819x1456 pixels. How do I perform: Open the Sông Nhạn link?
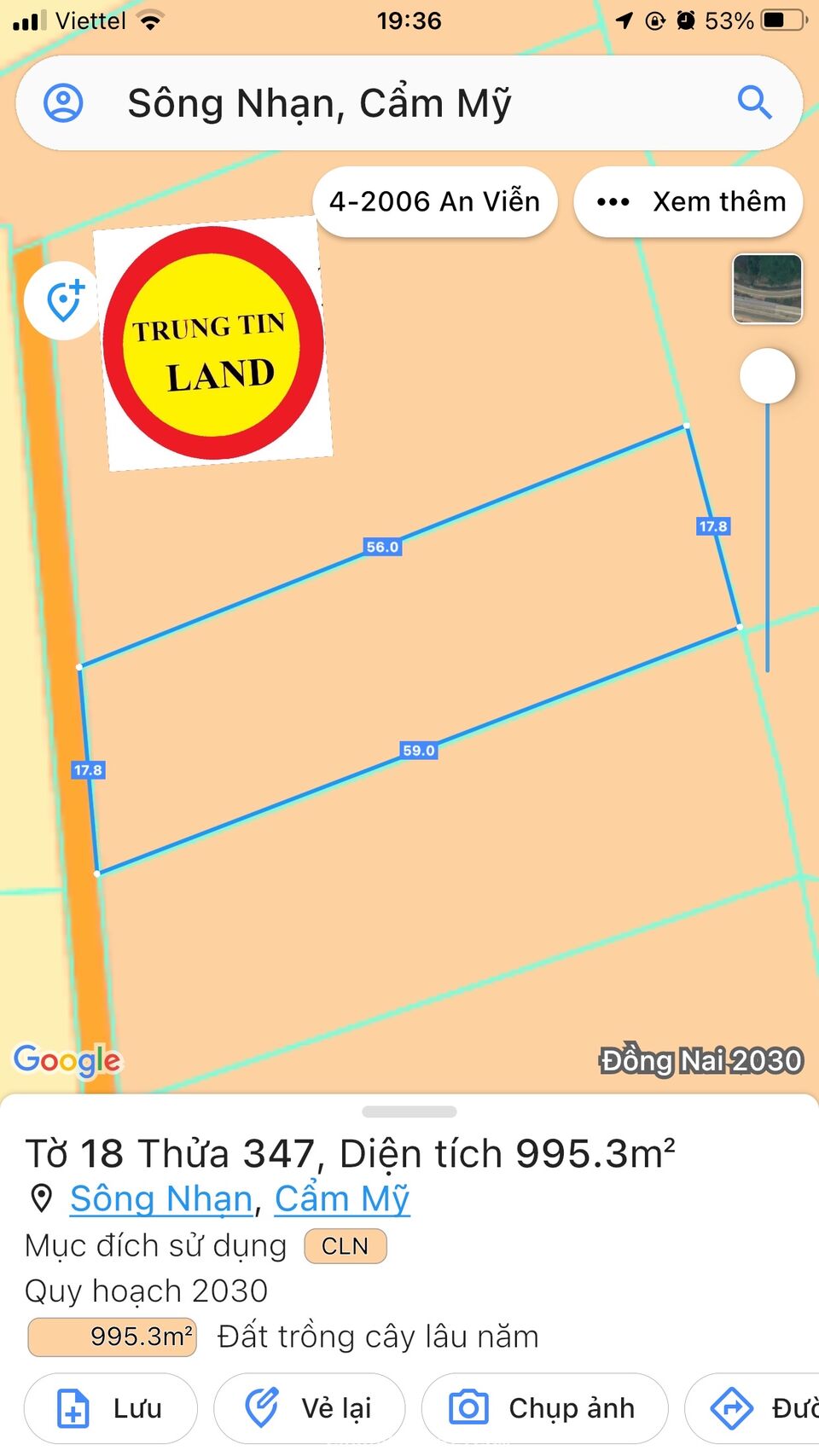point(161,1198)
